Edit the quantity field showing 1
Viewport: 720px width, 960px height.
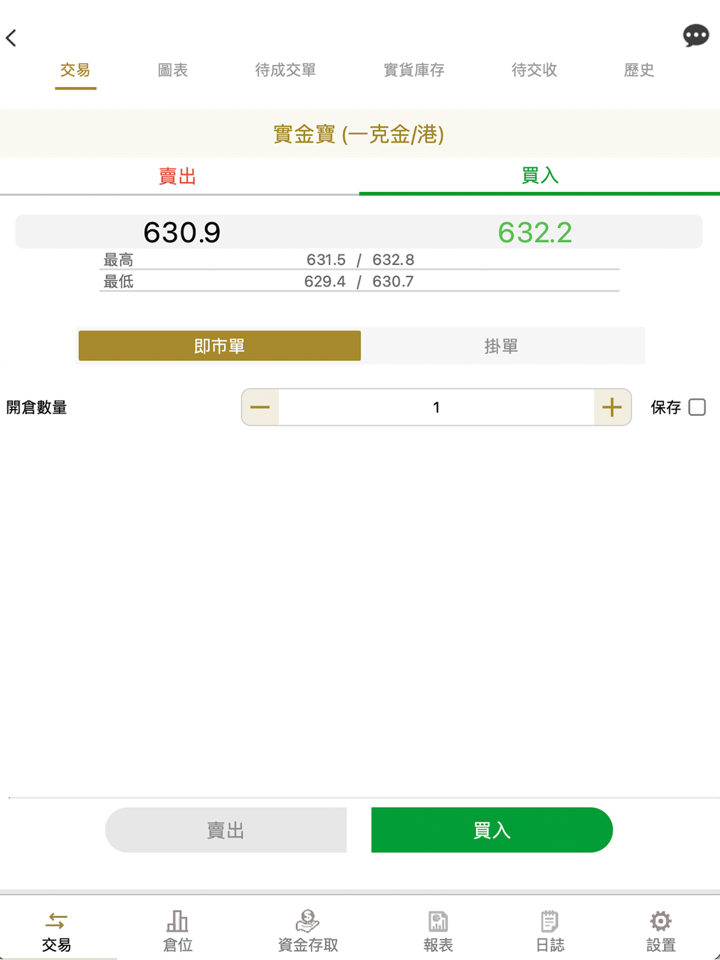click(x=436, y=407)
